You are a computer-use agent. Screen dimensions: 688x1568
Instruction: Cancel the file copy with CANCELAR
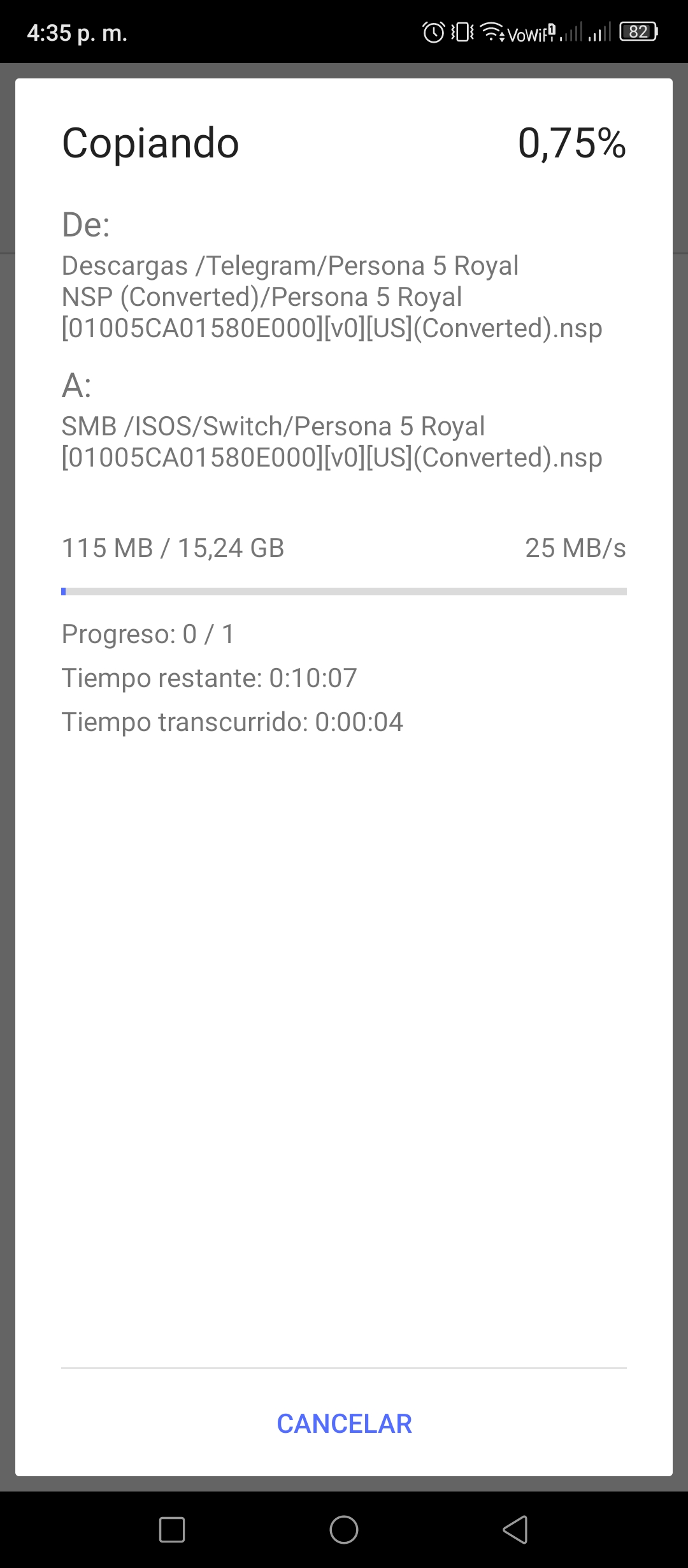pos(344,1423)
